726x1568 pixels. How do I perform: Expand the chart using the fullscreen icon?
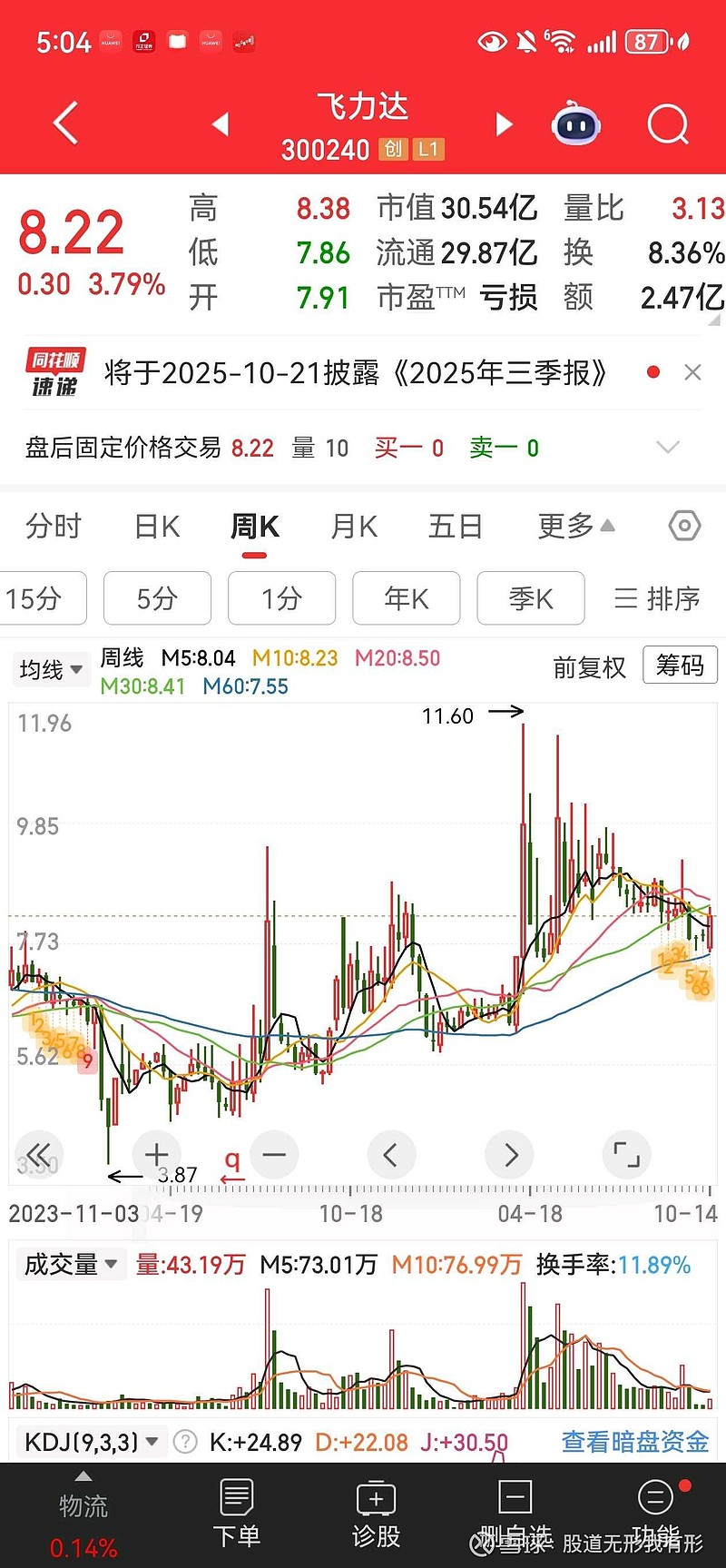point(626,1154)
